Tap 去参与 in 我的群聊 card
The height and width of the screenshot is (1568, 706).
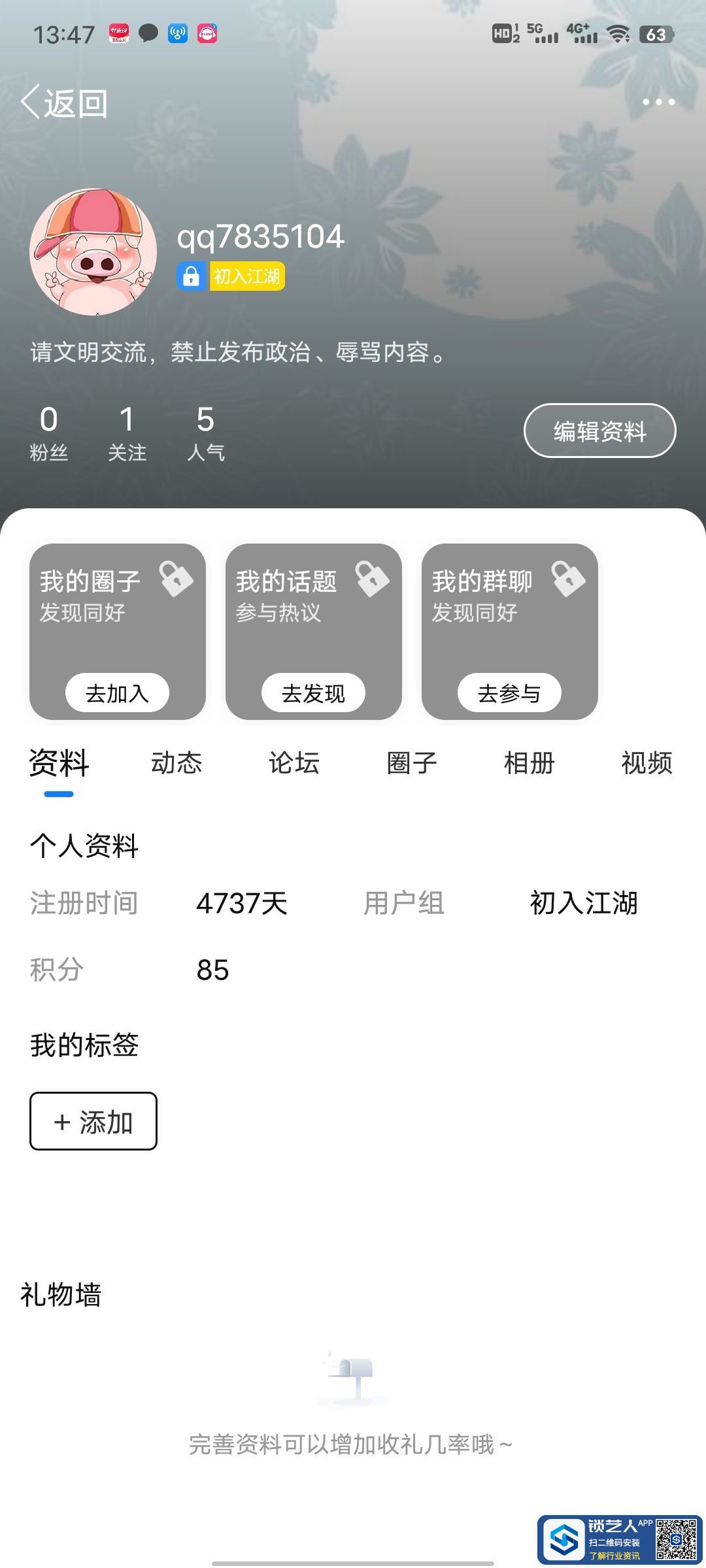pyautogui.click(x=509, y=693)
